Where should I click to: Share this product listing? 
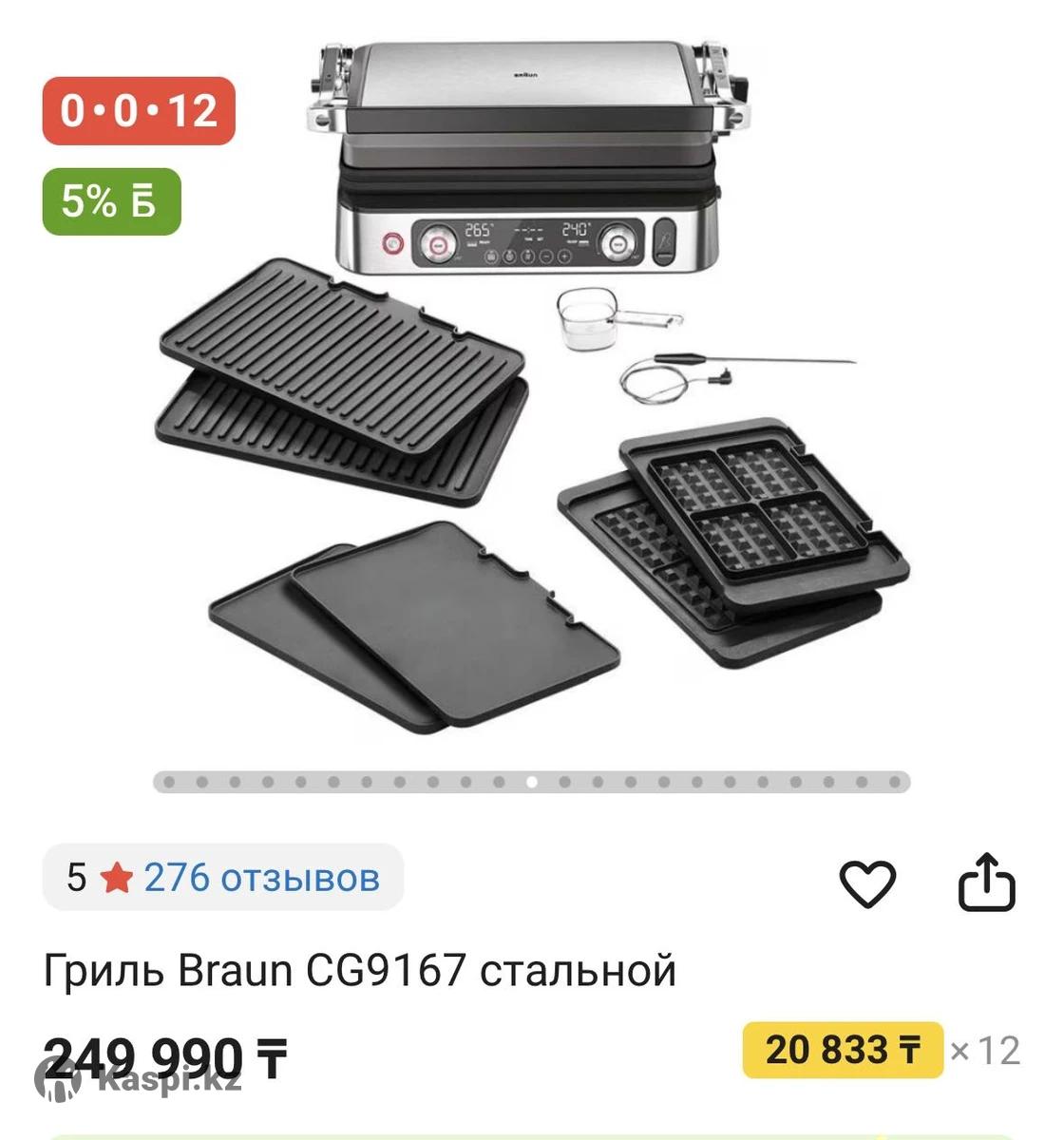pos(985,883)
